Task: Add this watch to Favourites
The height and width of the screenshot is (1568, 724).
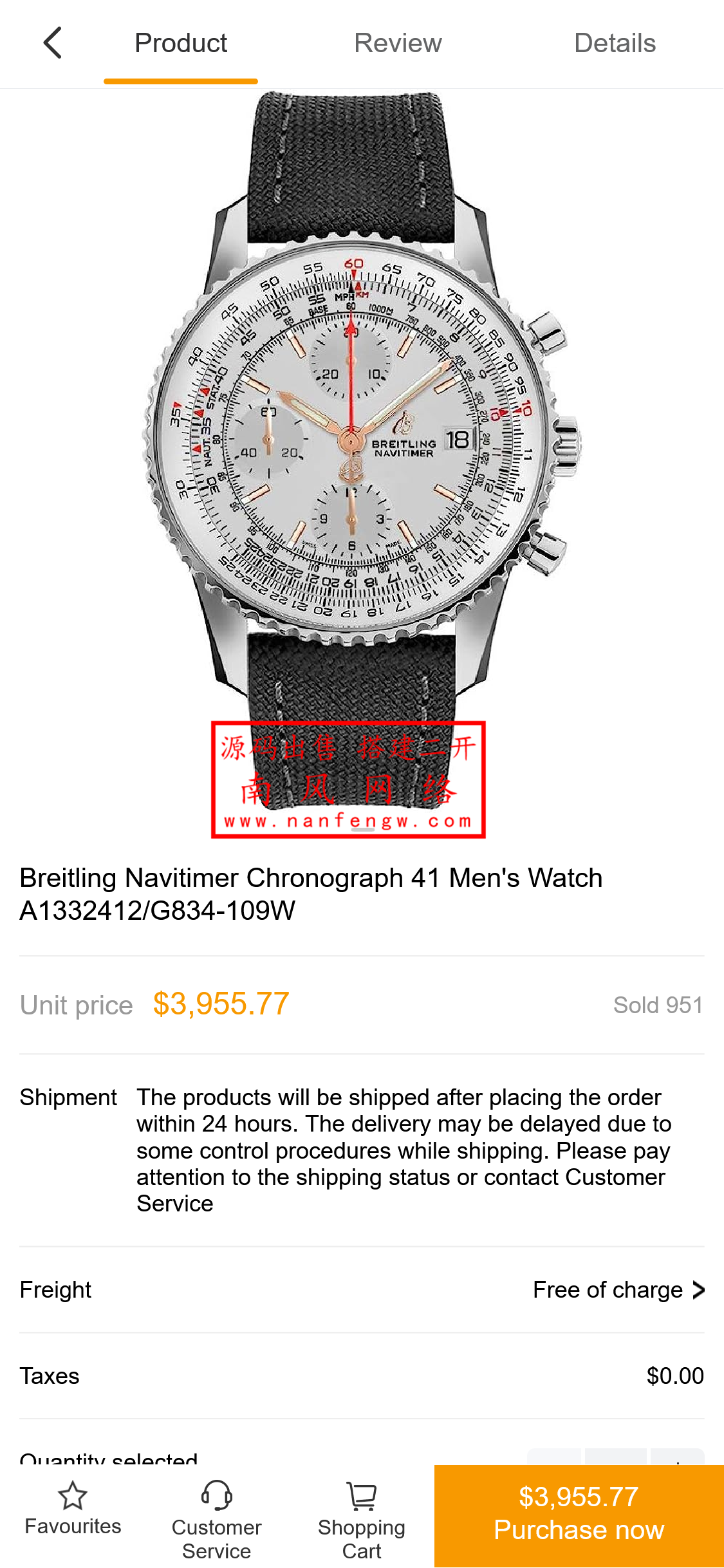Action: [73, 1509]
